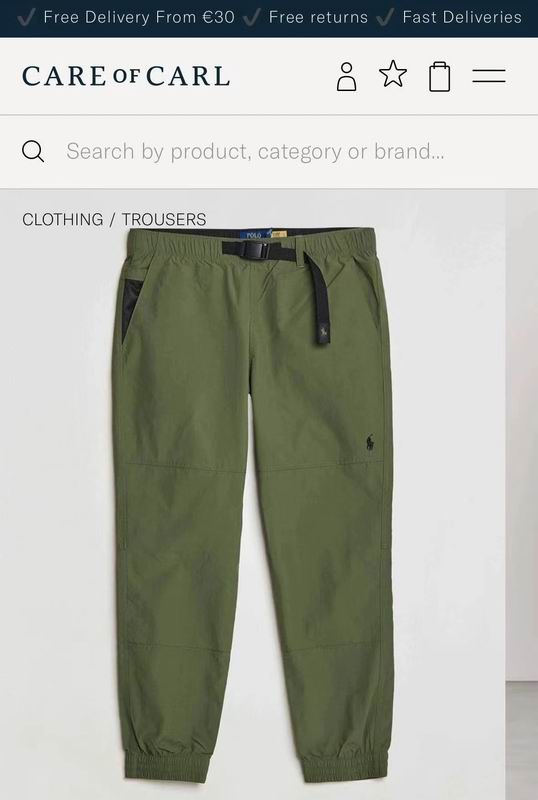Go to the Clothing breadcrumb
538x800 pixels.
(62, 219)
